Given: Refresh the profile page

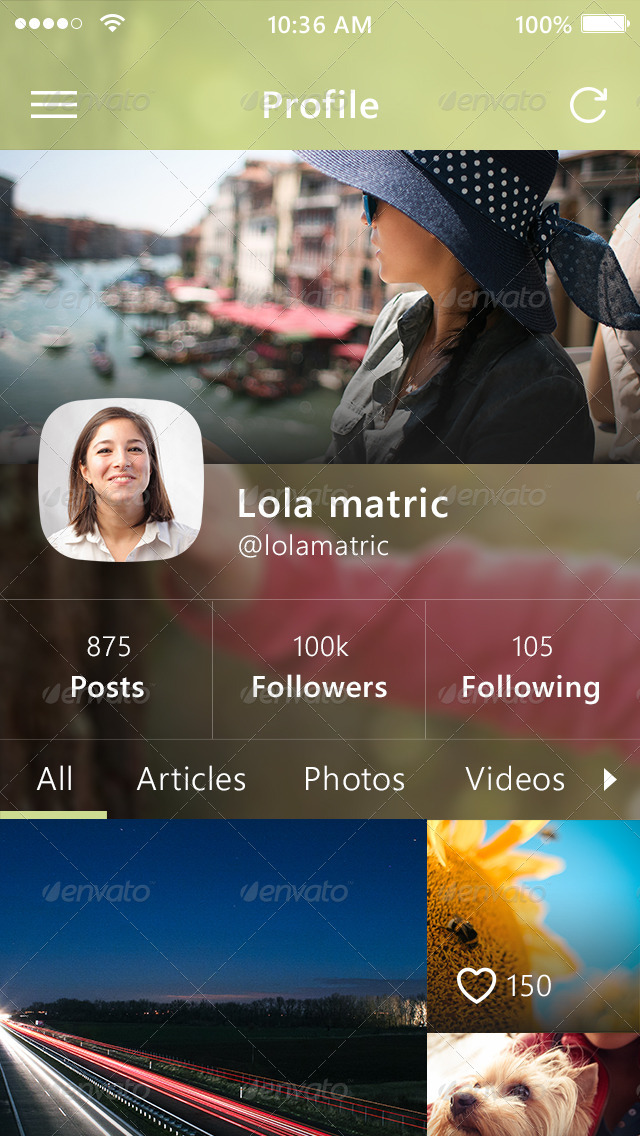Looking at the screenshot, I should pos(588,105).
